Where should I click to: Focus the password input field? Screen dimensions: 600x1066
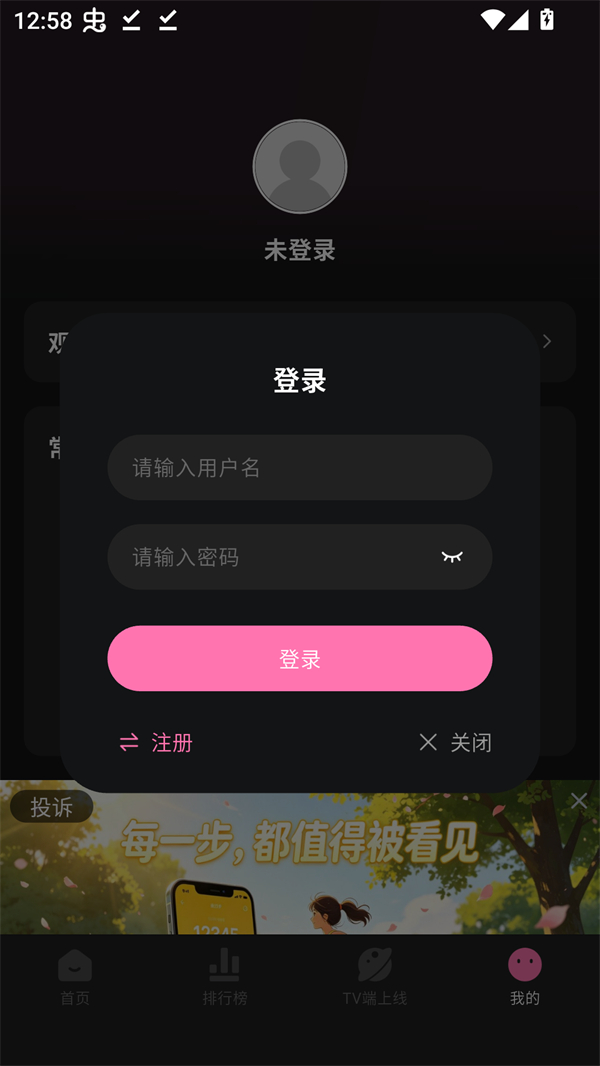coord(270,557)
